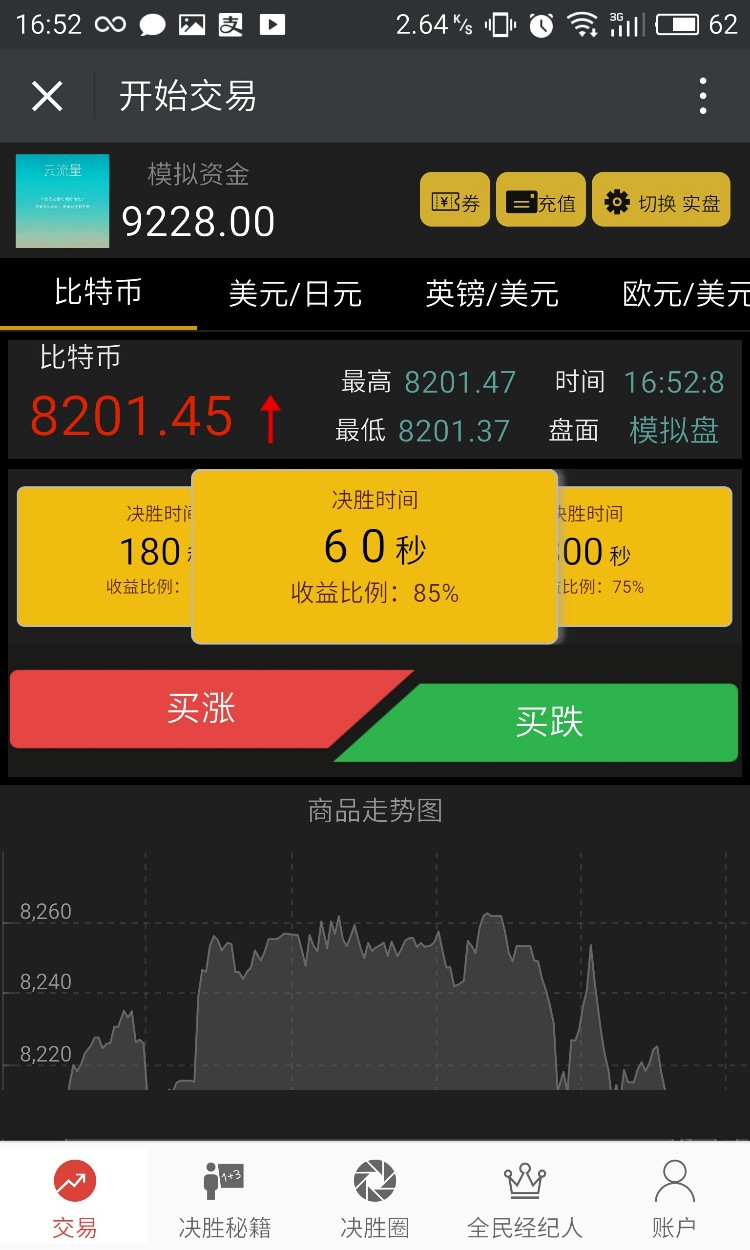The width and height of the screenshot is (750, 1250).
Task: Select the 比特币 tab
Action: coord(98,293)
